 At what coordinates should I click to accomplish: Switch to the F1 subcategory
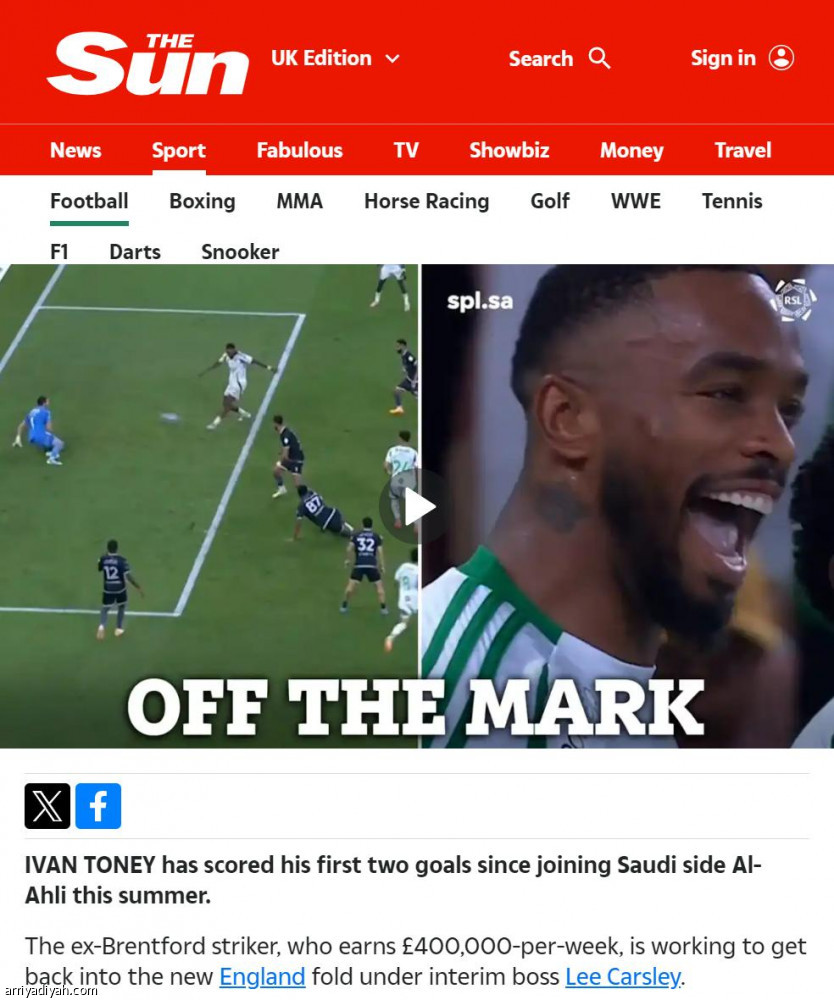pos(59,251)
